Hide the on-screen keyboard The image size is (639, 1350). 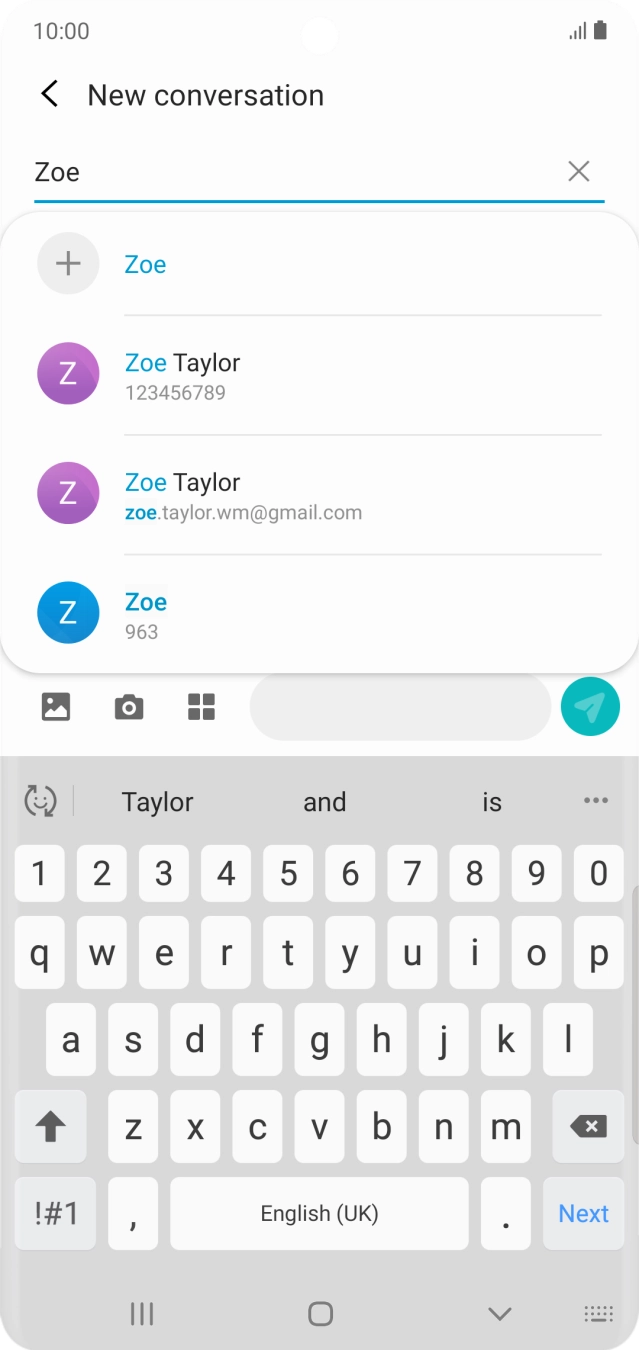click(x=499, y=1314)
